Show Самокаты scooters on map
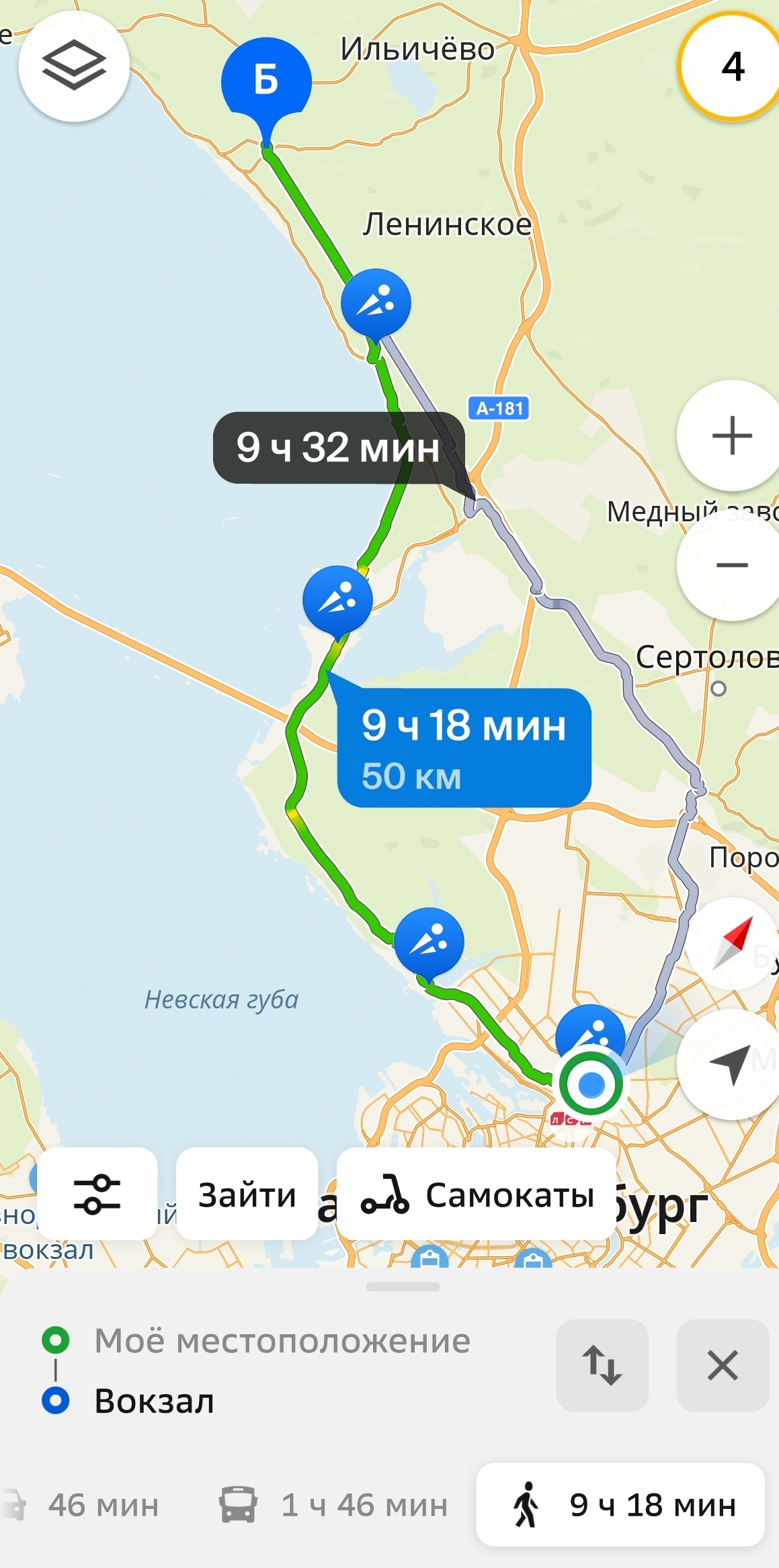Image resolution: width=779 pixels, height=1568 pixels. pyautogui.click(x=477, y=1195)
